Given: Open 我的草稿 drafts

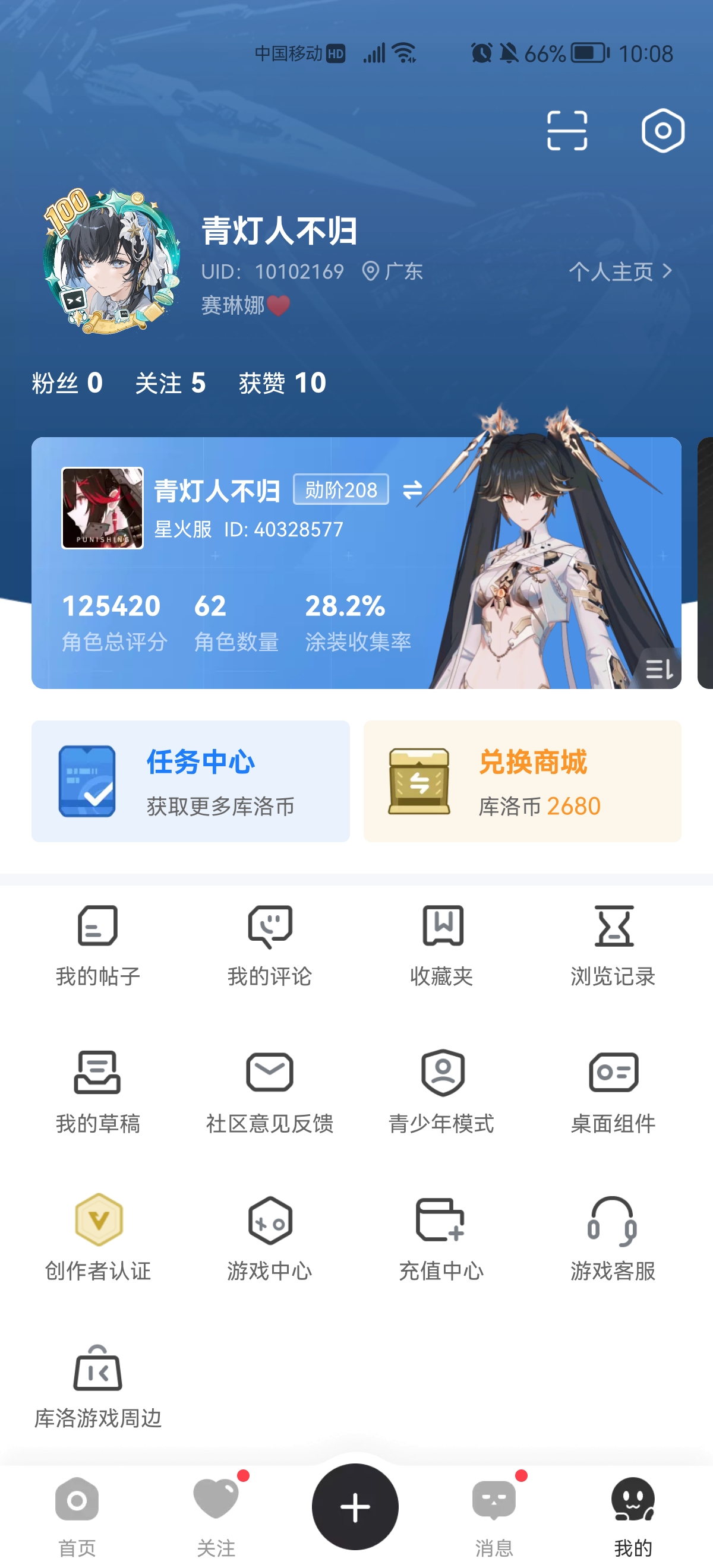Looking at the screenshot, I should 97,1092.
